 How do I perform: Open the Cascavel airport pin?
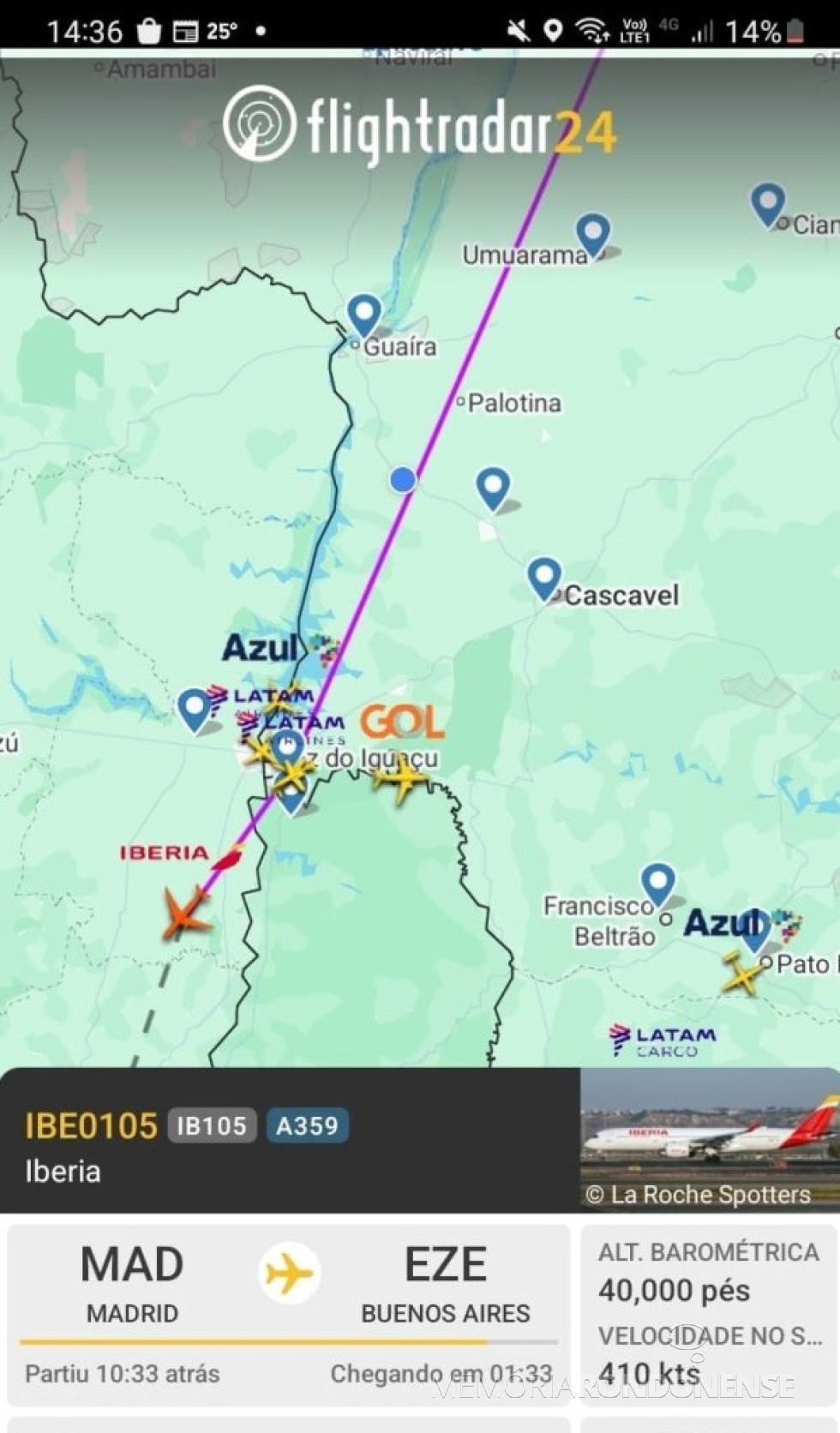[x=543, y=577]
